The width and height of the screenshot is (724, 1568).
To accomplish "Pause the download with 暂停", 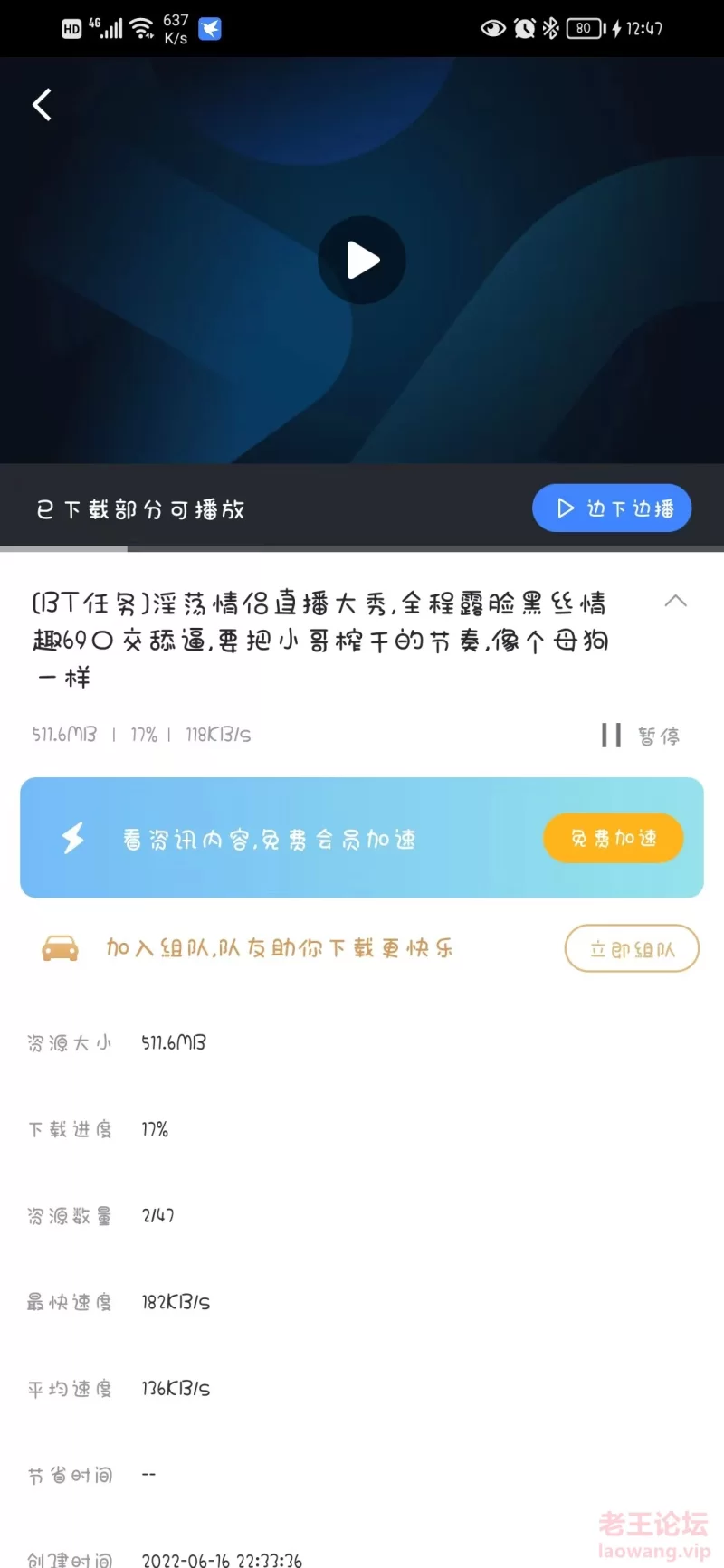I will point(641,736).
